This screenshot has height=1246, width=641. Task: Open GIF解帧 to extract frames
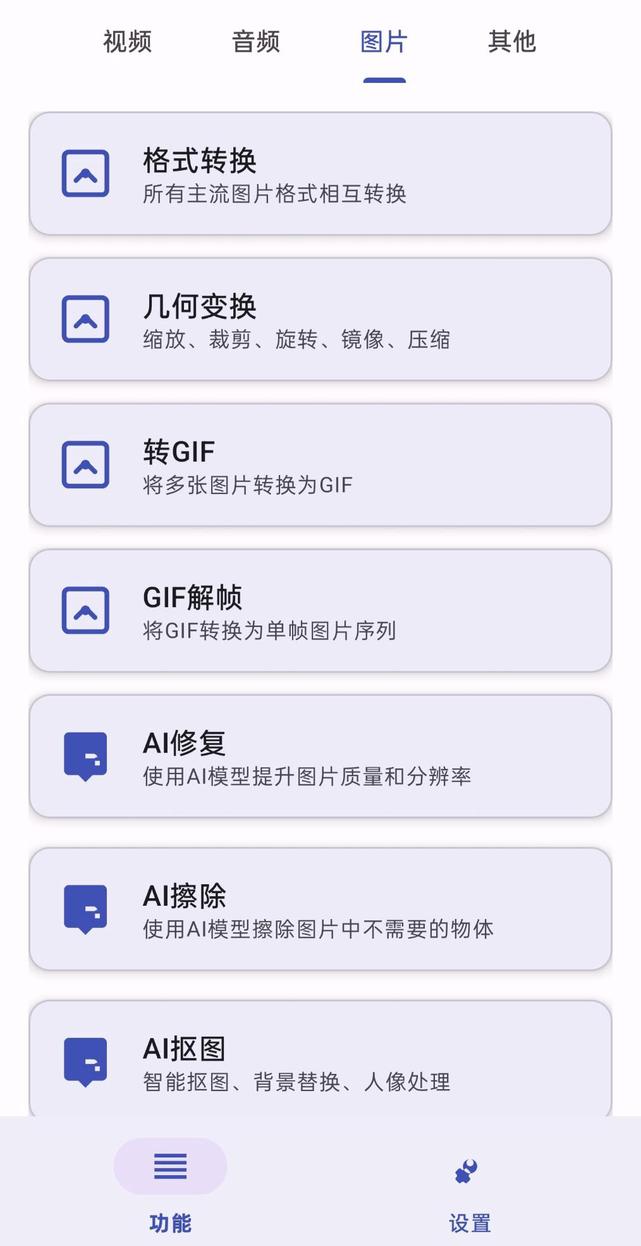(320, 611)
